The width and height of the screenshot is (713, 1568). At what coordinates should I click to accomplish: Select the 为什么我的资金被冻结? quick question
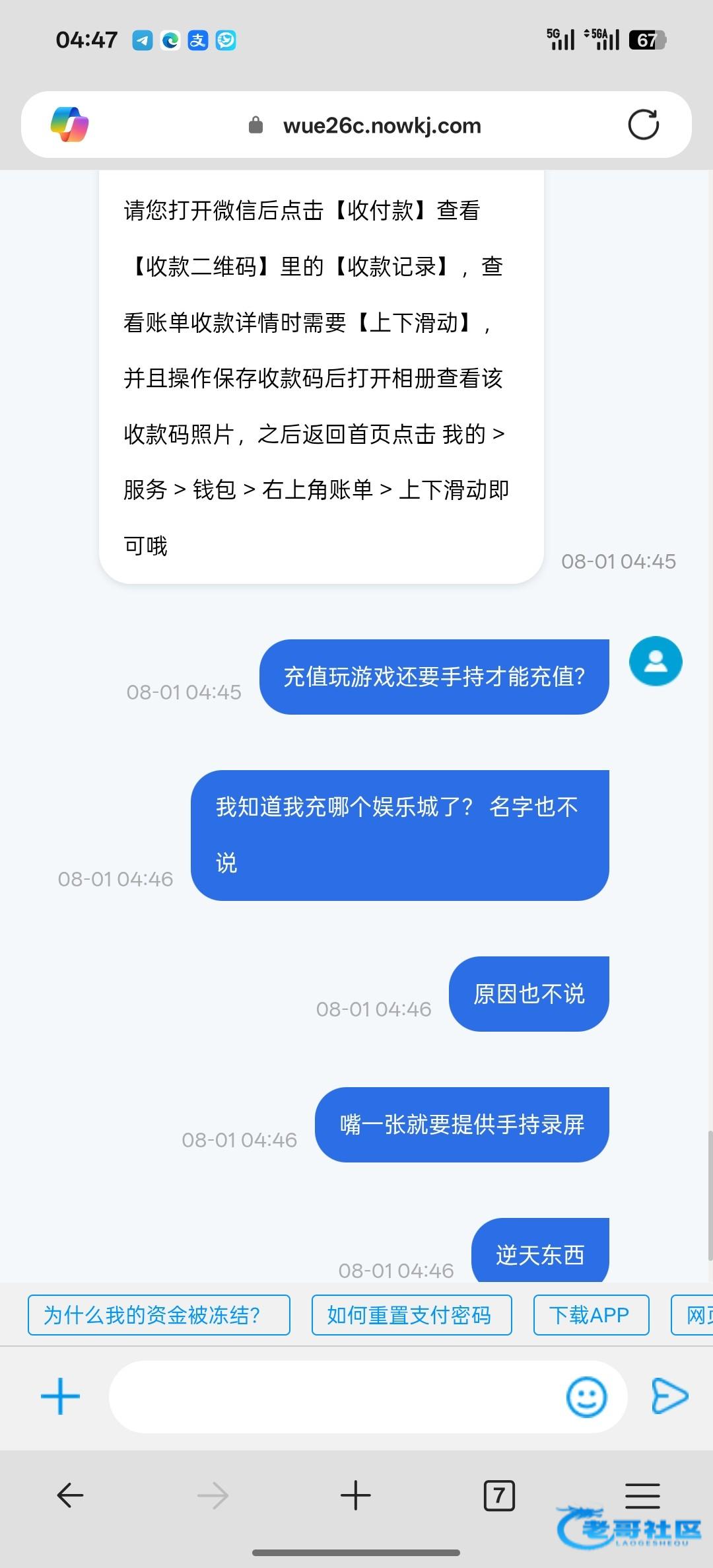(x=158, y=1315)
